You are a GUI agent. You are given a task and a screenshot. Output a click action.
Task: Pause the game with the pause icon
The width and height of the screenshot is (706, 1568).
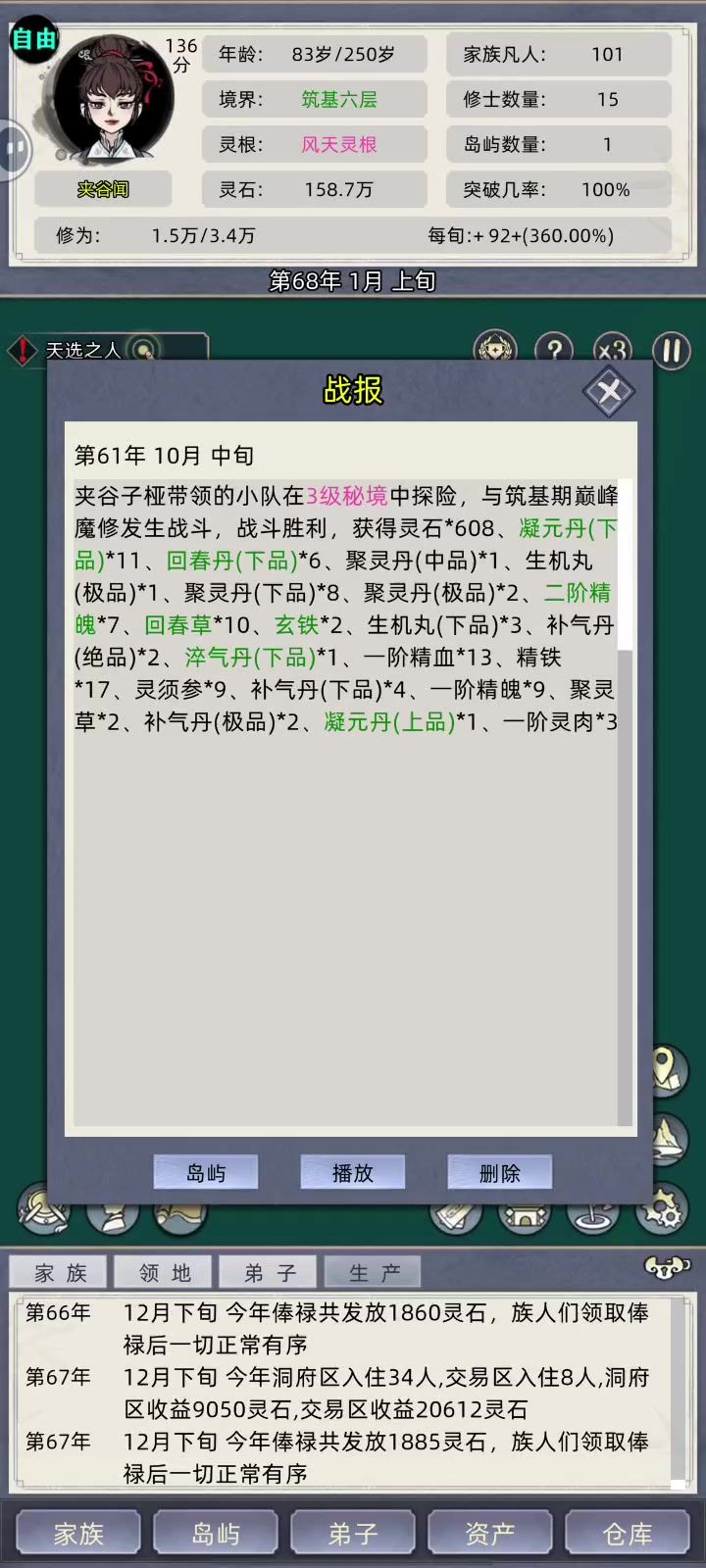pyautogui.click(x=672, y=351)
